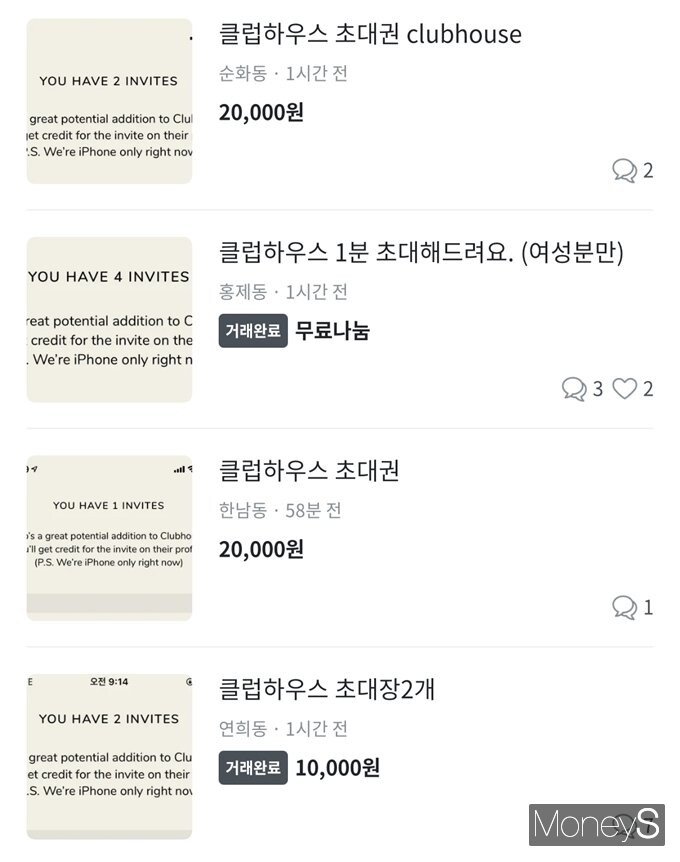Select the 한남동 클럽하우스 초대권 listing

click(x=309, y=471)
